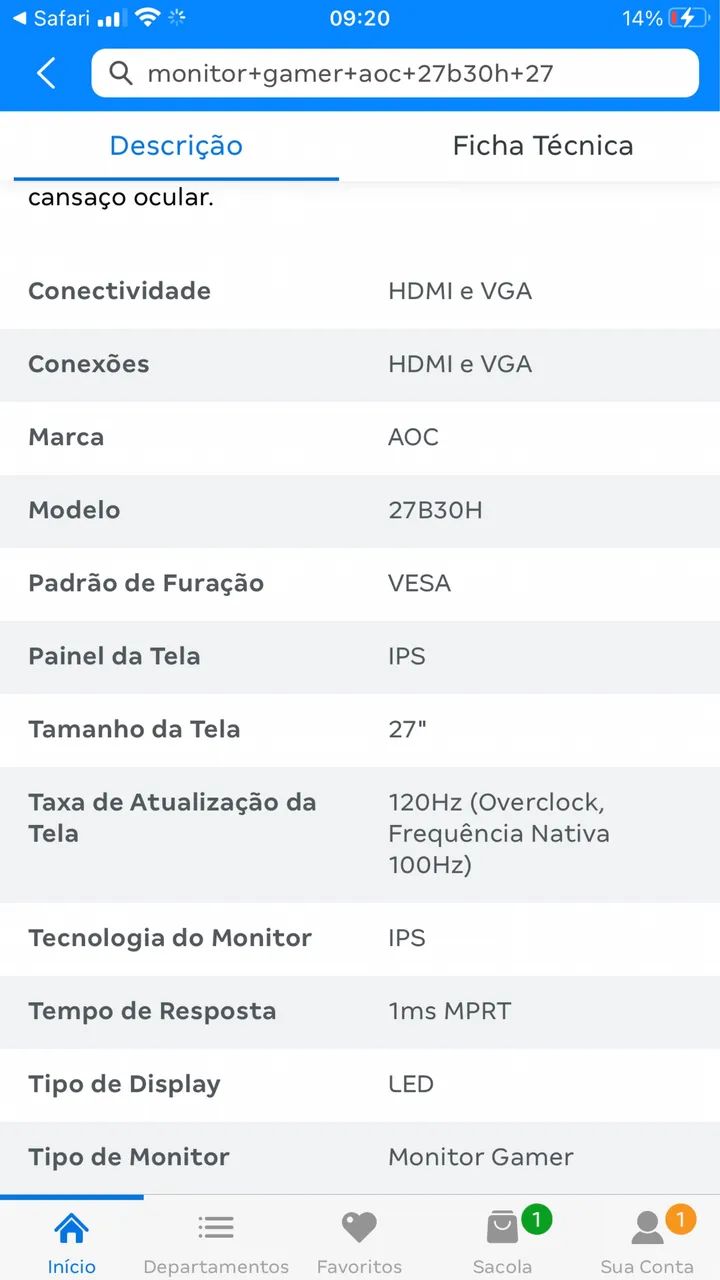
Task: Select the Tamanho da Tela specification row
Action: point(360,729)
